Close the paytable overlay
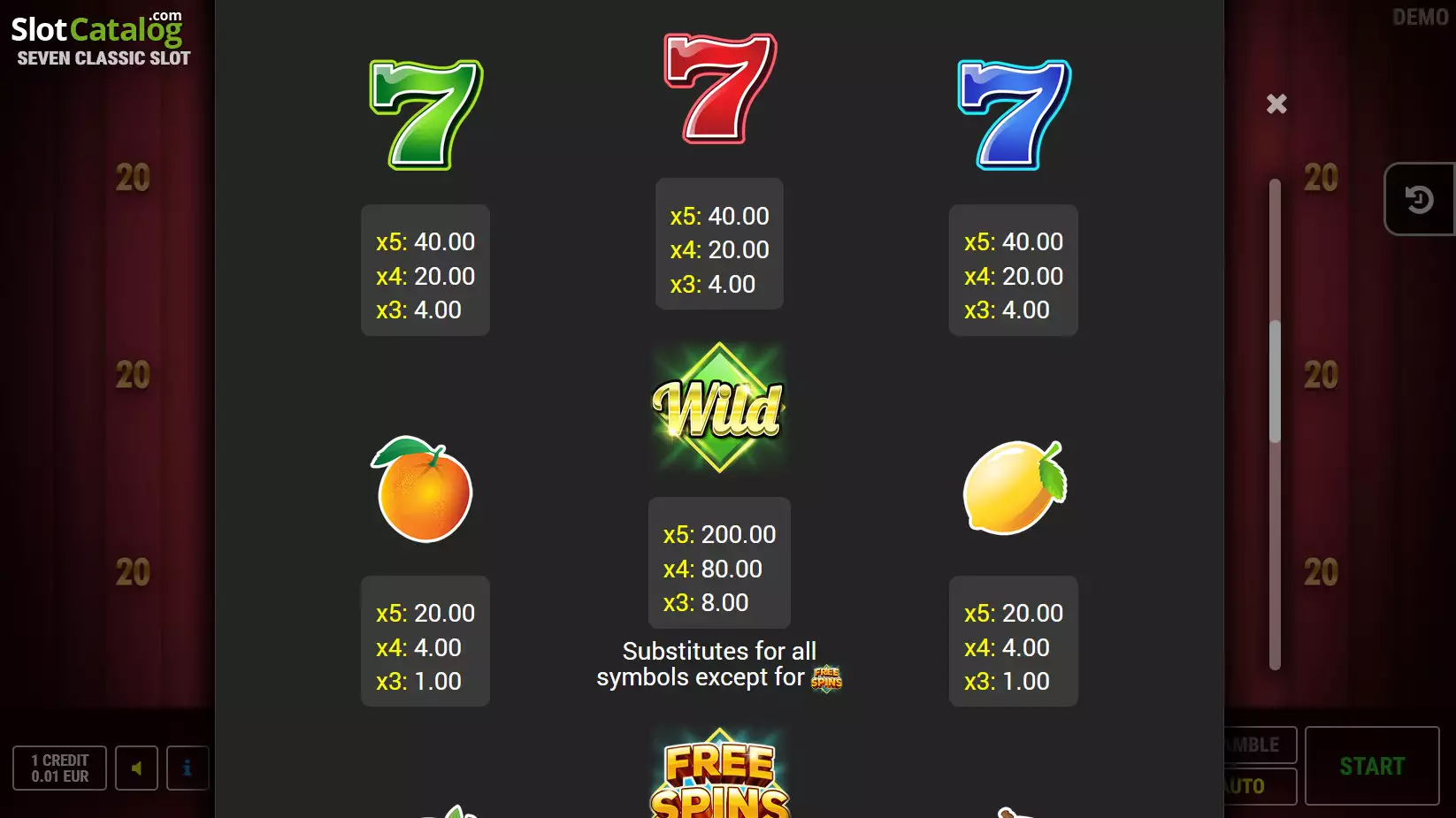Image resolution: width=1456 pixels, height=818 pixels. click(x=1276, y=104)
